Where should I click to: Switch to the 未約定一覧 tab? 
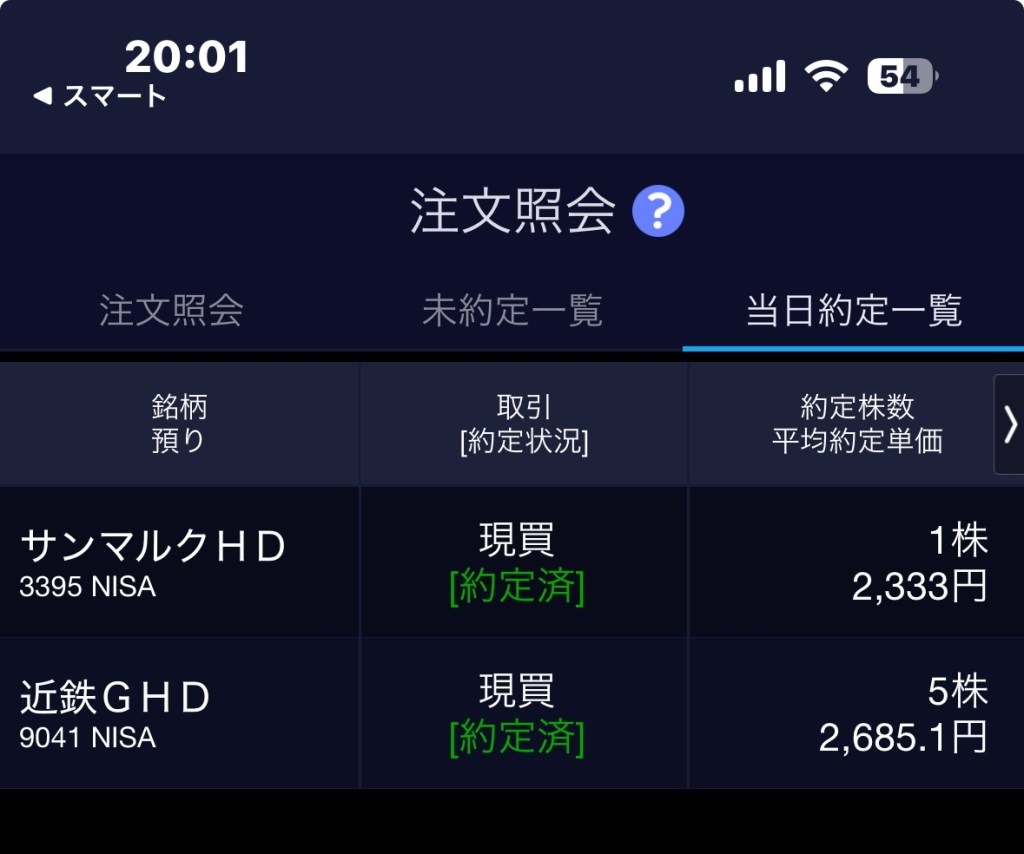(512, 311)
